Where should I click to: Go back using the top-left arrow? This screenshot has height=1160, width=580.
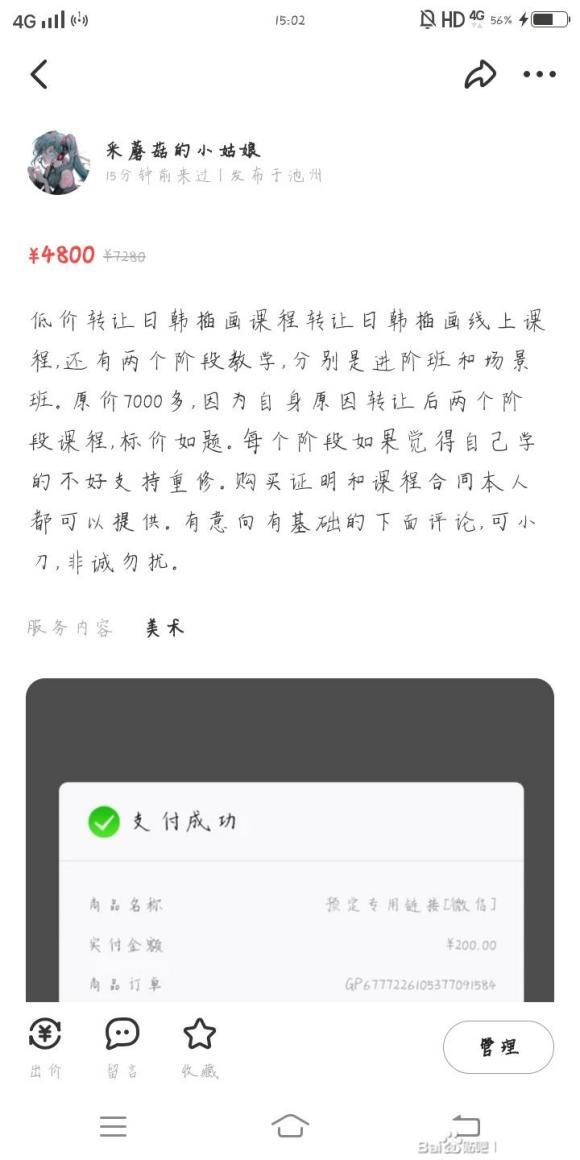(x=38, y=74)
